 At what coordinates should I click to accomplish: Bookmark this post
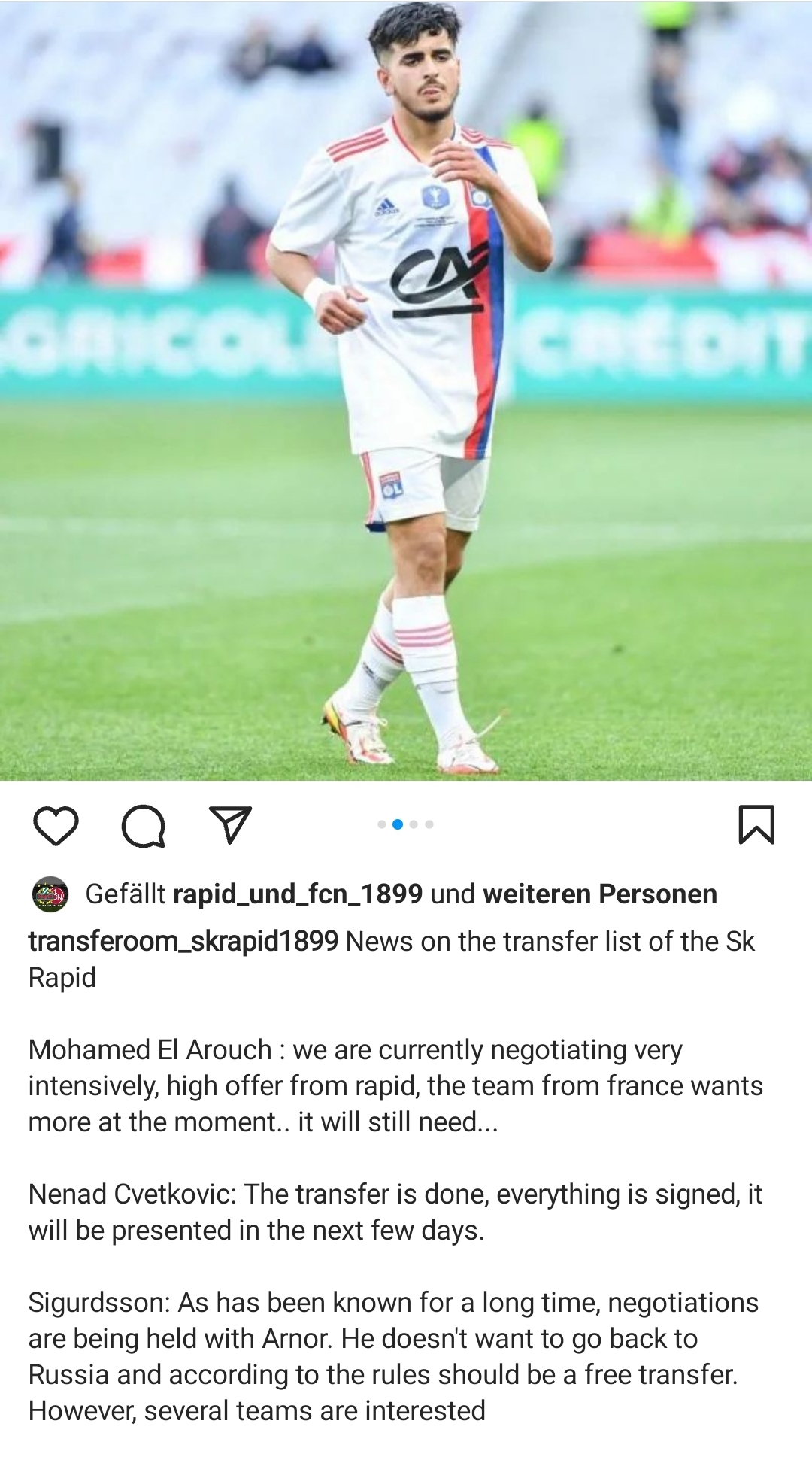click(x=756, y=825)
